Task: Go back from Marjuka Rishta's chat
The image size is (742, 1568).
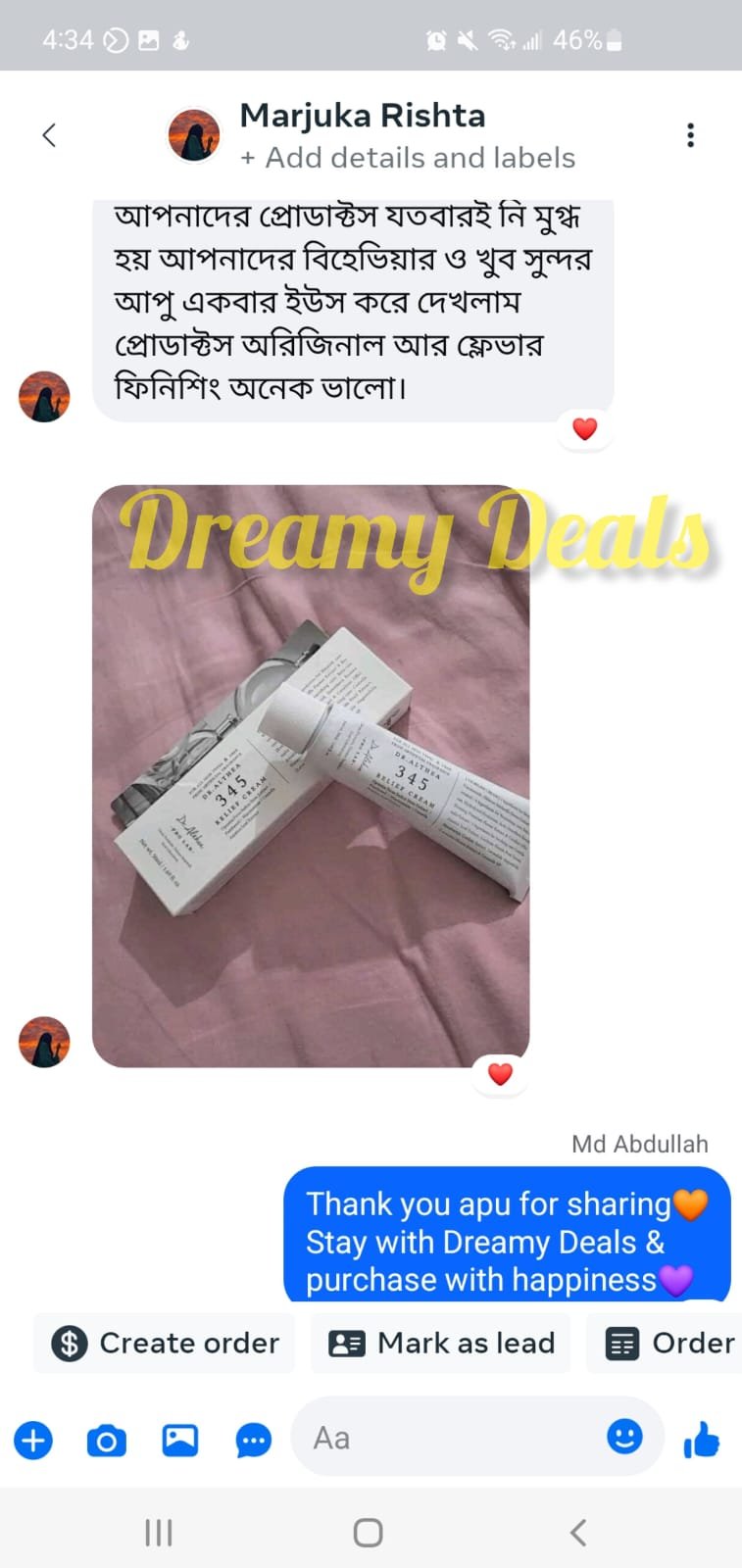Action: pyautogui.click(x=49, y=135)
